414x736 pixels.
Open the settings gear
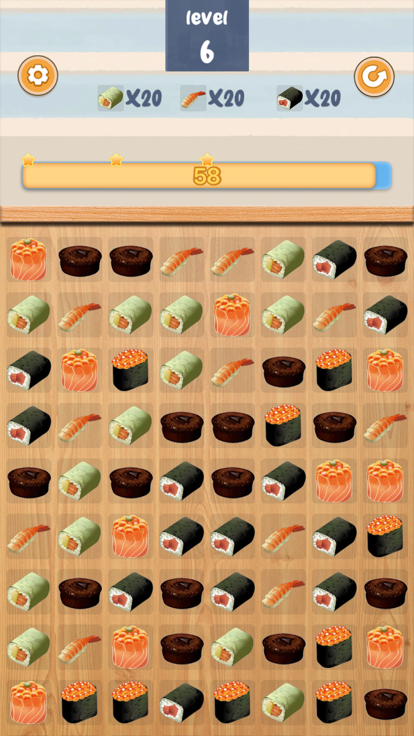tap(38, 76)
